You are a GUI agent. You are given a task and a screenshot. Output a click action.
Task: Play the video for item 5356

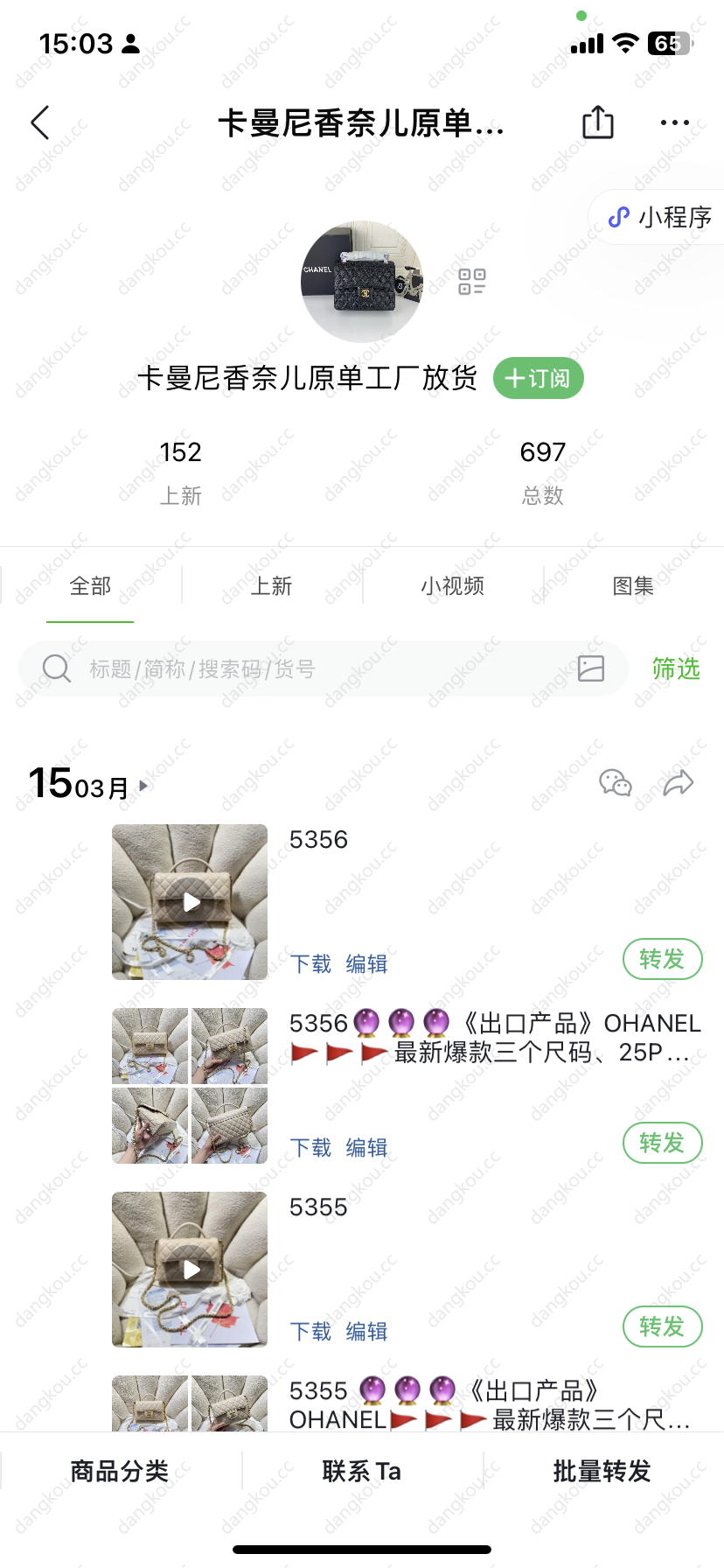click(191, 902)
